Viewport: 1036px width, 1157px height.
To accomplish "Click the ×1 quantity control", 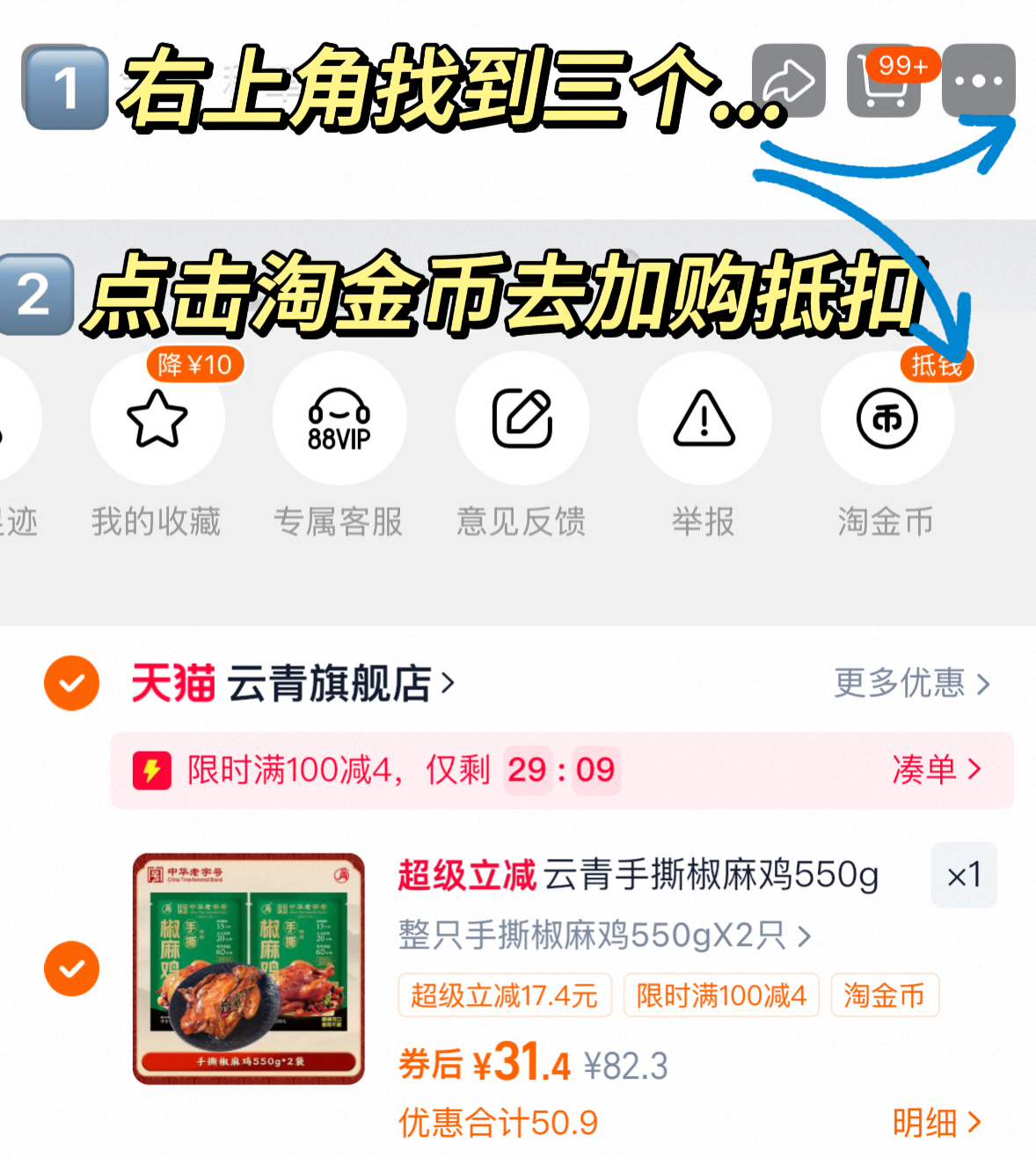I will click(964, 877).
